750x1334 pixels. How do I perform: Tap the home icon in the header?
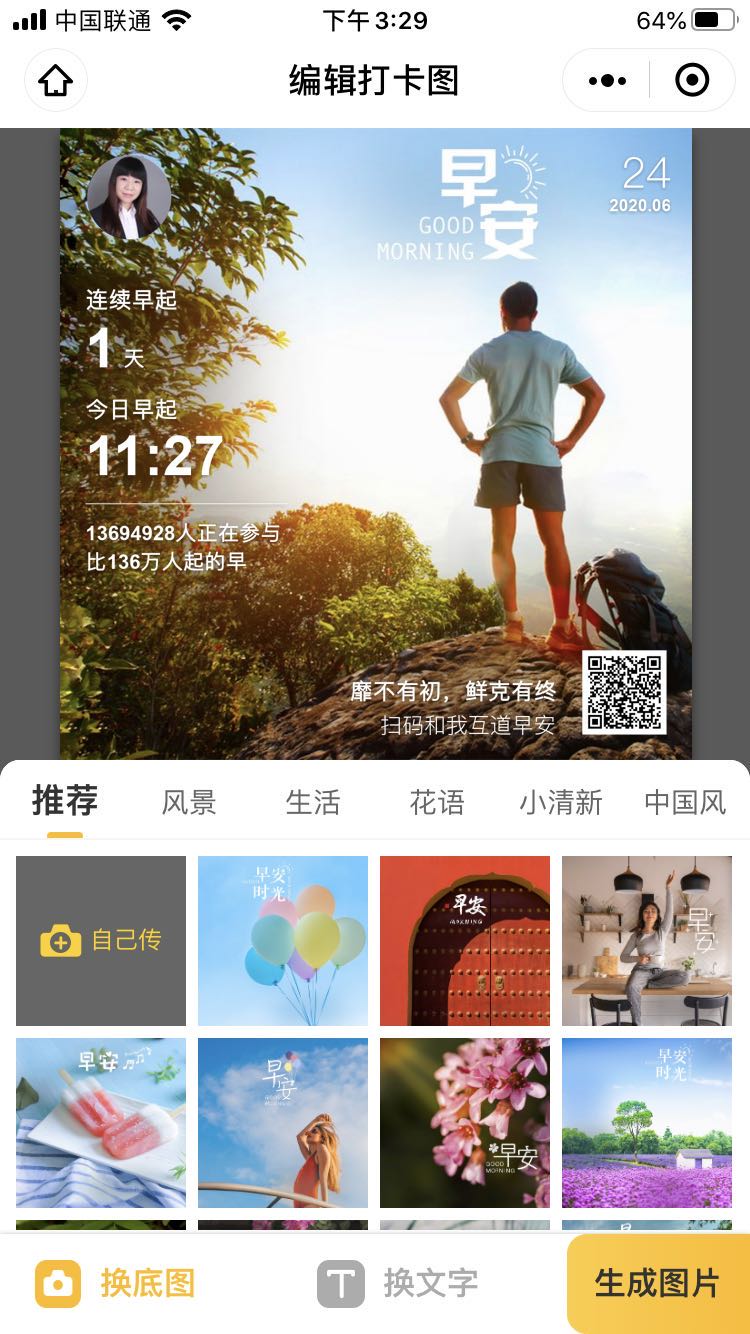click(56, 80)
